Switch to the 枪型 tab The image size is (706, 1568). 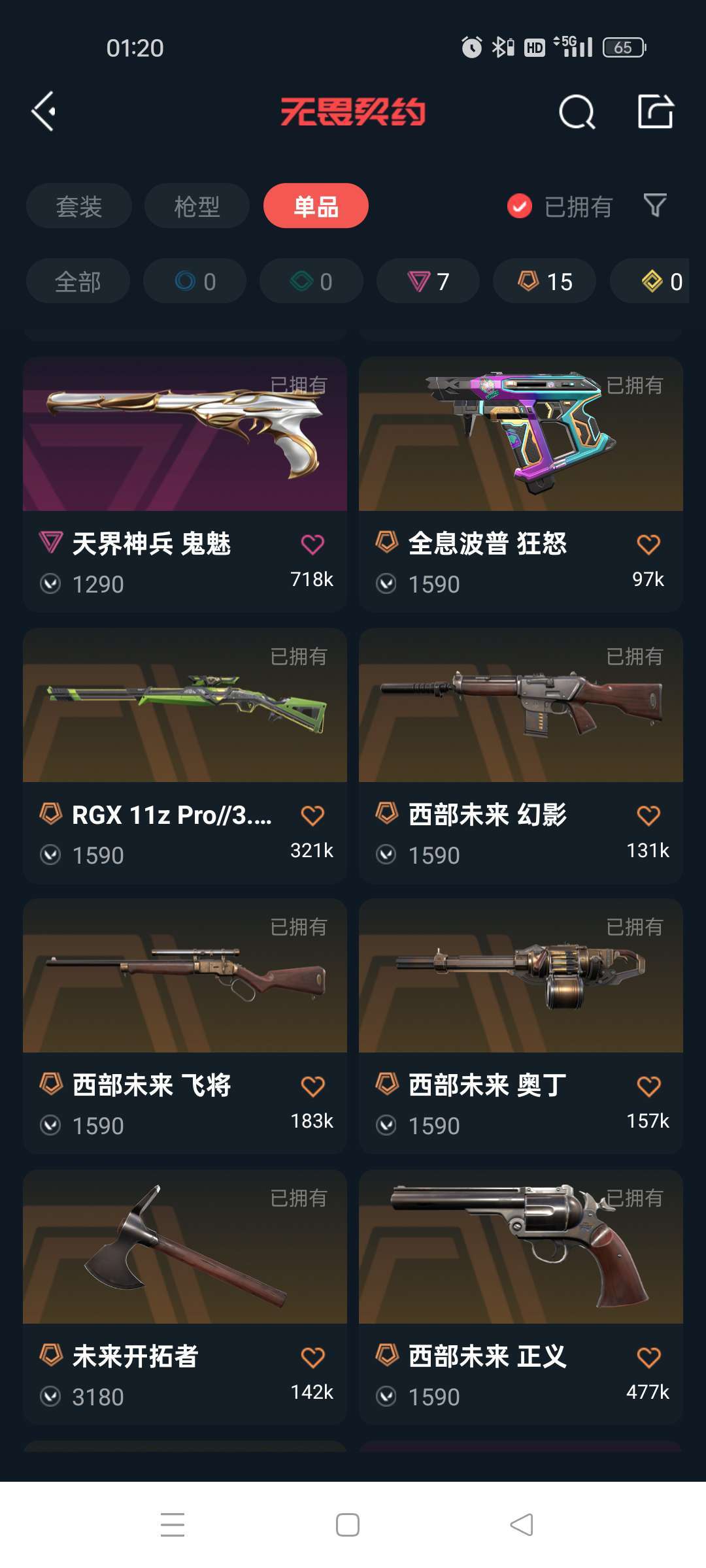[x=197, y=206]
